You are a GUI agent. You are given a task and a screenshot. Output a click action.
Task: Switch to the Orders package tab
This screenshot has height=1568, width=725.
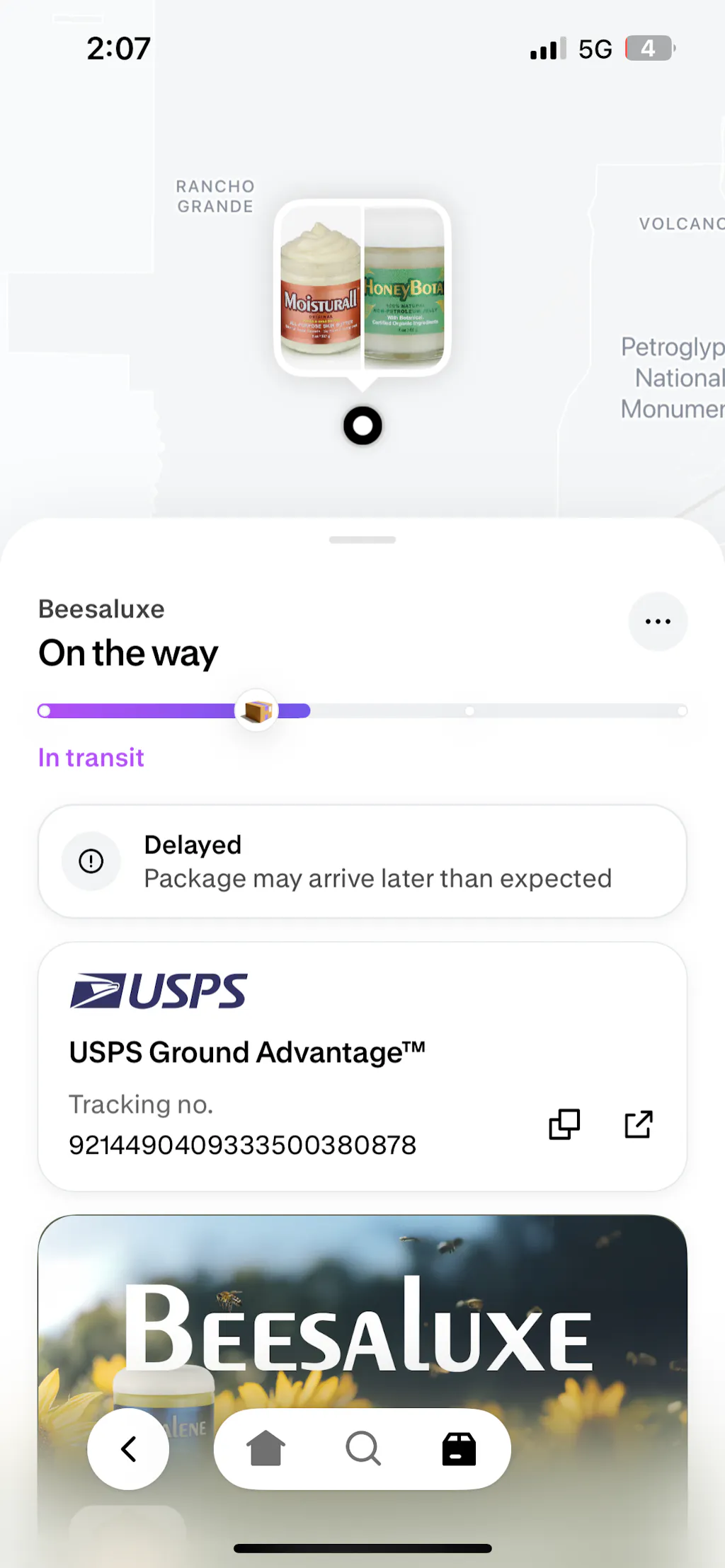click(459, 1448)
